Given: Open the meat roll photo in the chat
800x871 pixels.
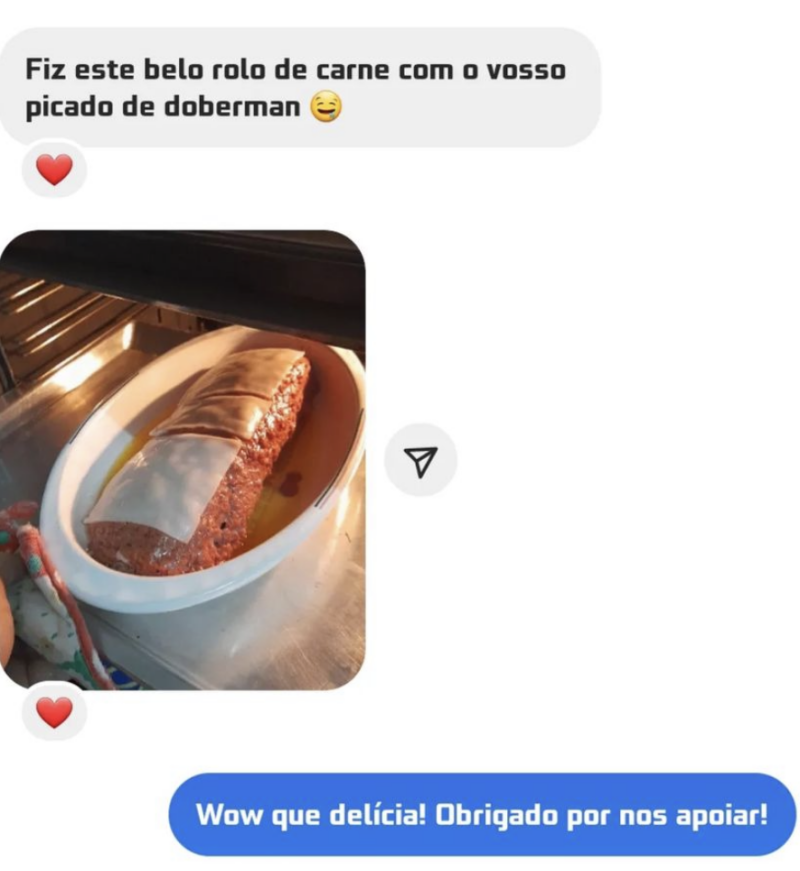Looking at the screenshot, I should [182, 460].
